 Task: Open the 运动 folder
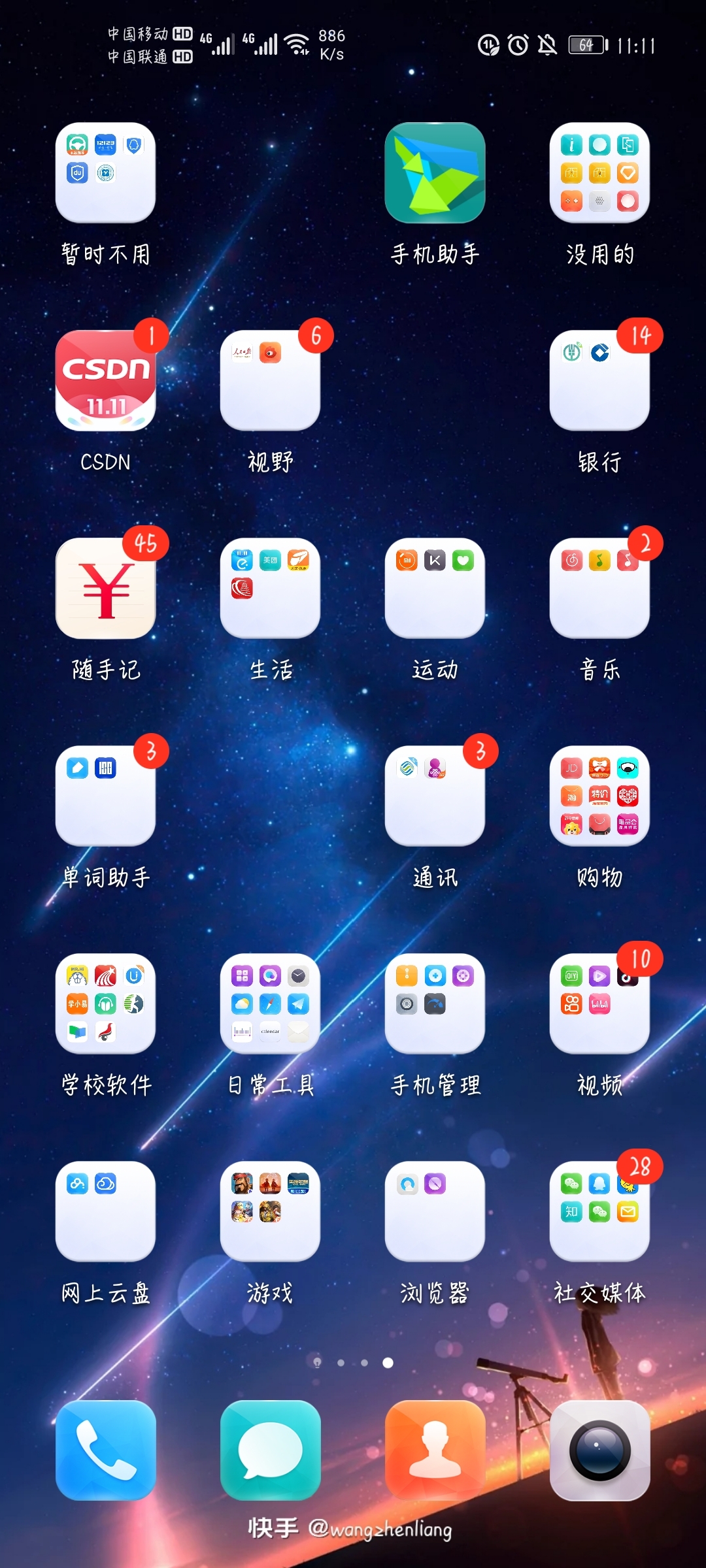435,589
